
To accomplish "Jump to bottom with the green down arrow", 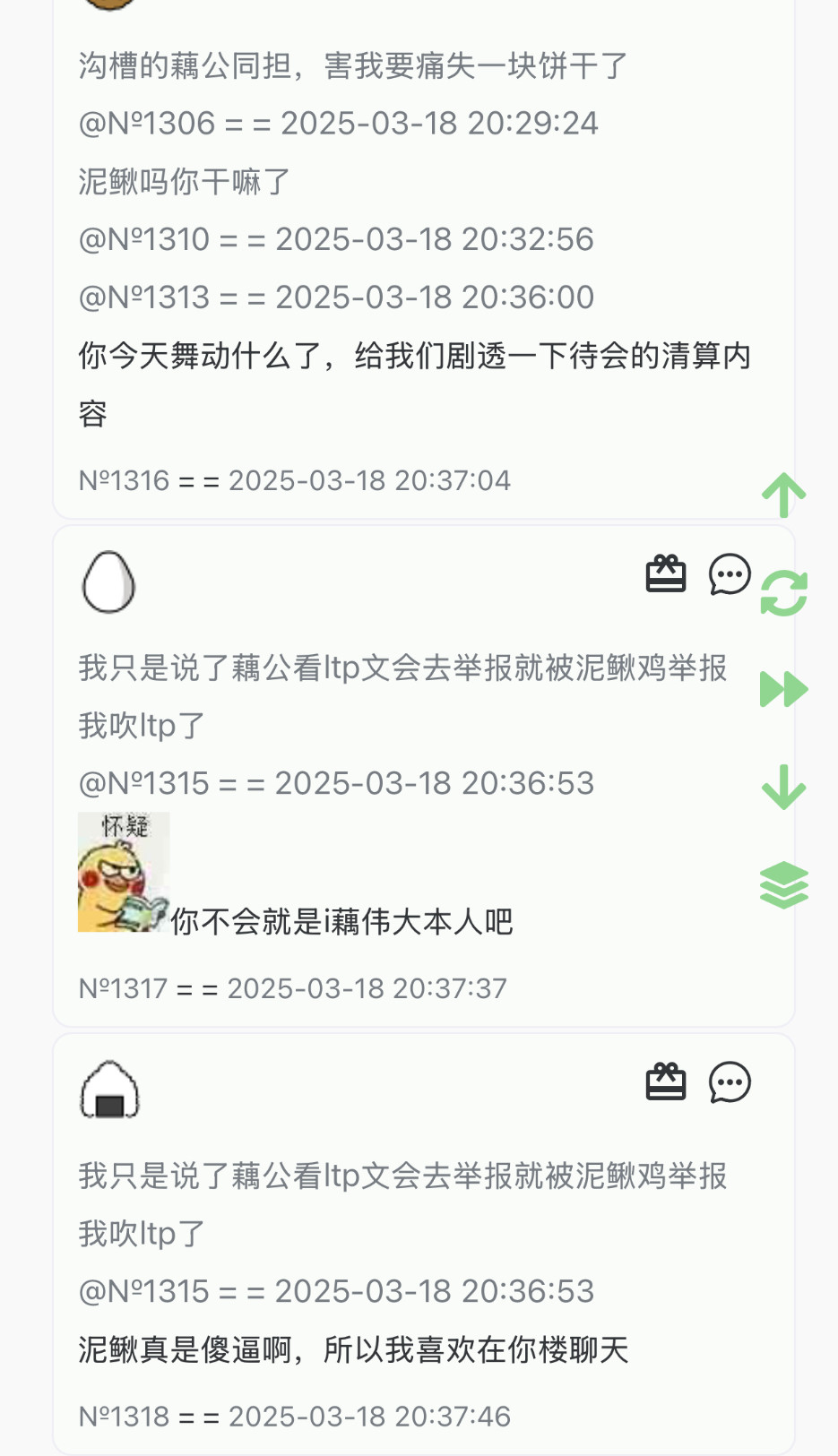I will coord(784,787).
